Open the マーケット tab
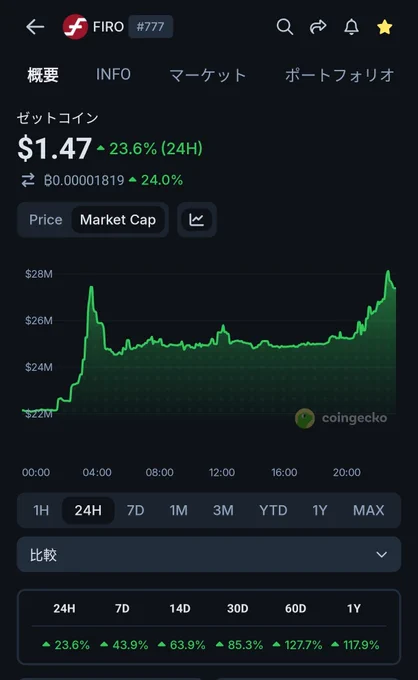Screen dimensions: 418x680 pos(208,75)
